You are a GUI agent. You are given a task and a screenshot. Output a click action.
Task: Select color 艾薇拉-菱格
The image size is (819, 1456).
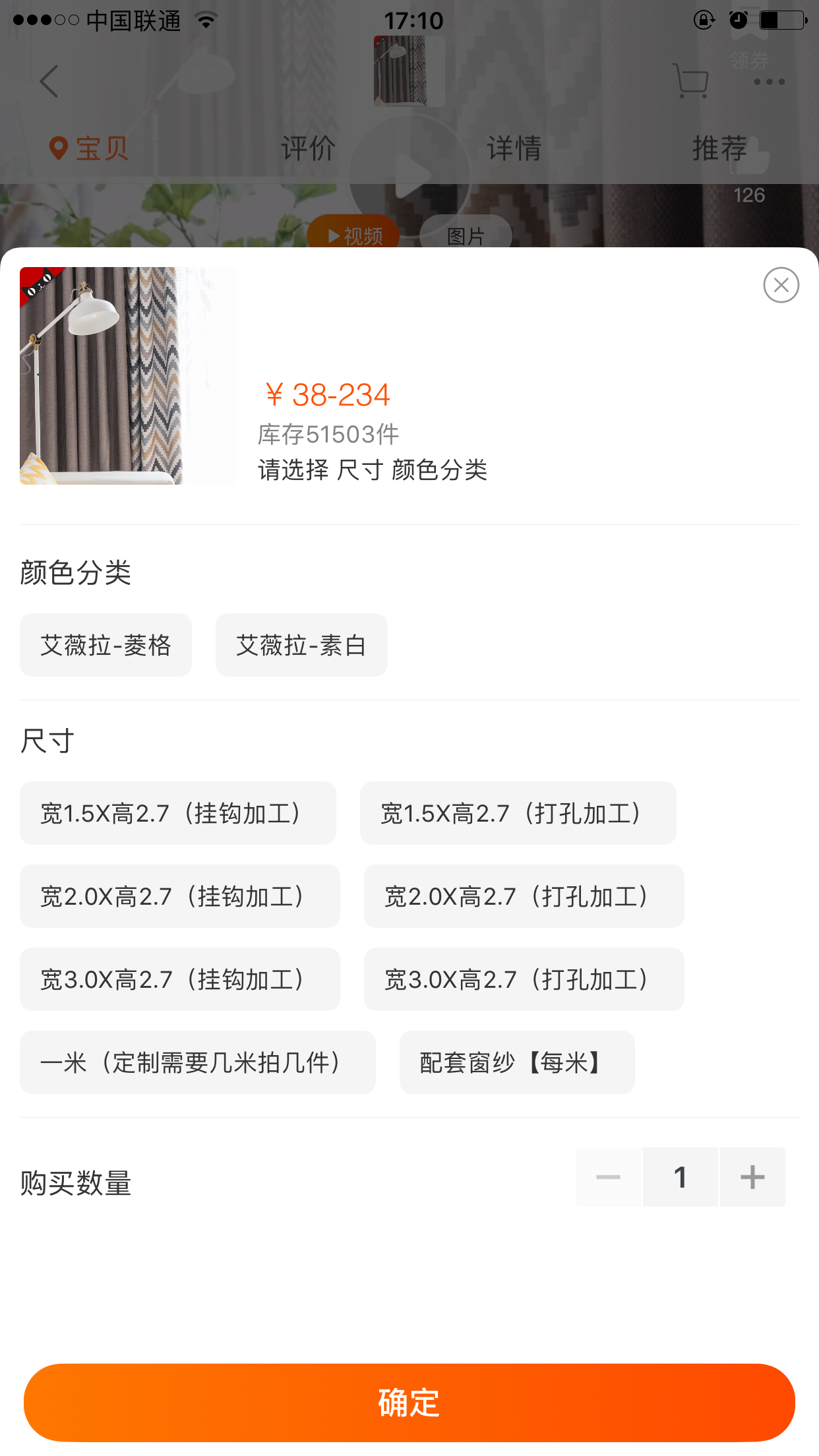point(106,645)
